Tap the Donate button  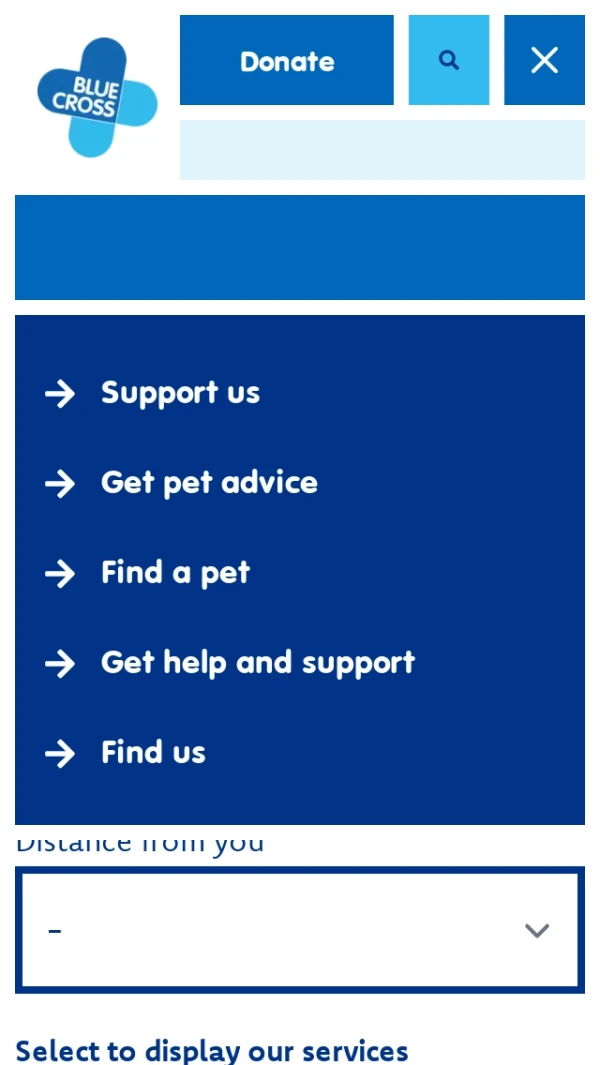[286, 60]
